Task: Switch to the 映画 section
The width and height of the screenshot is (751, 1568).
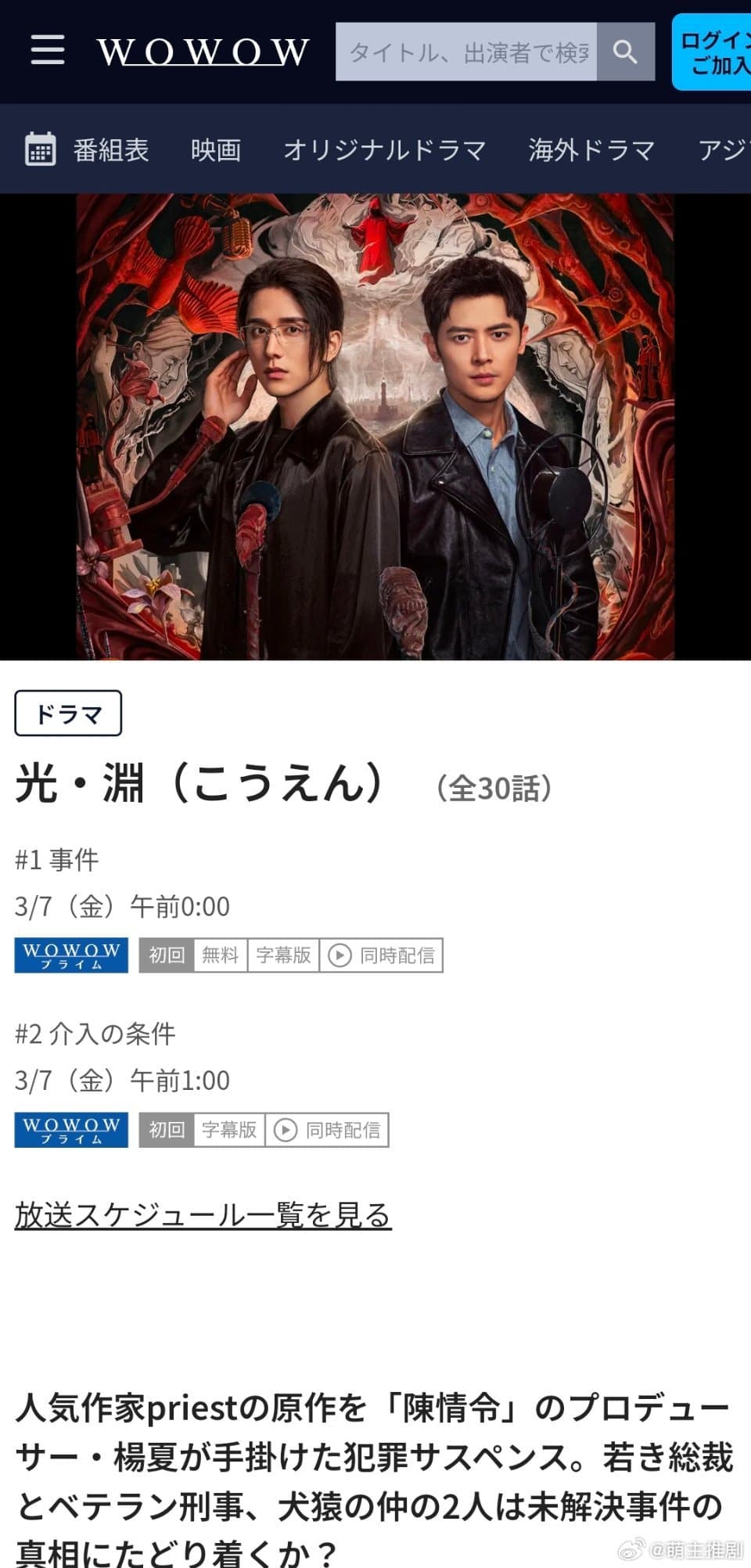Action: pyautogui.click(x=215, y=149)
